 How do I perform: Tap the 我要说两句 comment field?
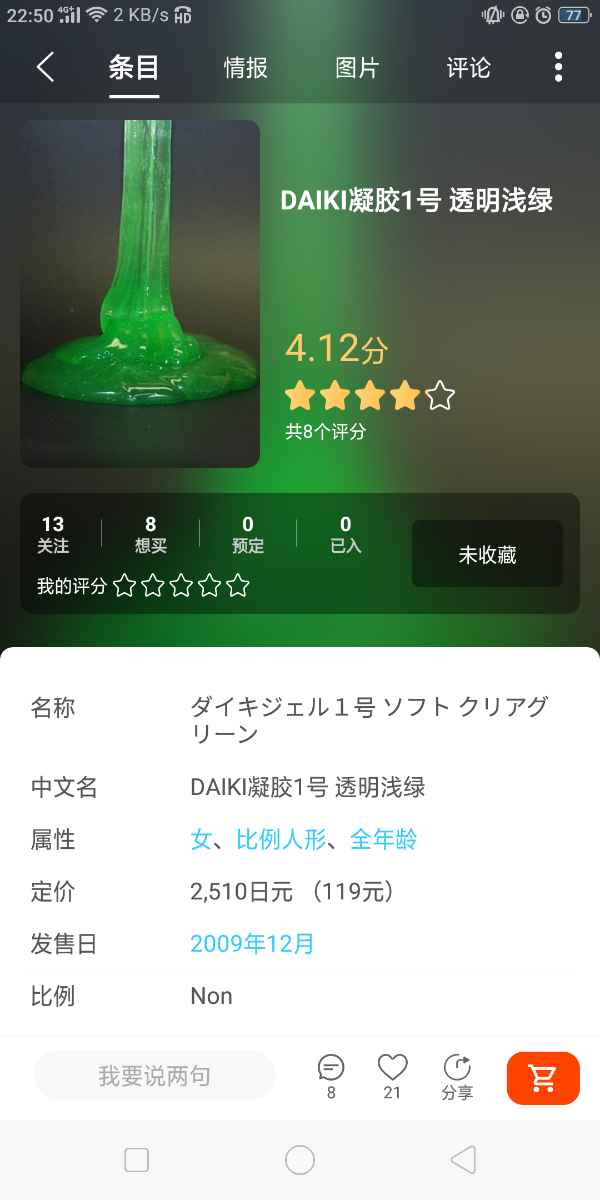tap(154, 1076)
